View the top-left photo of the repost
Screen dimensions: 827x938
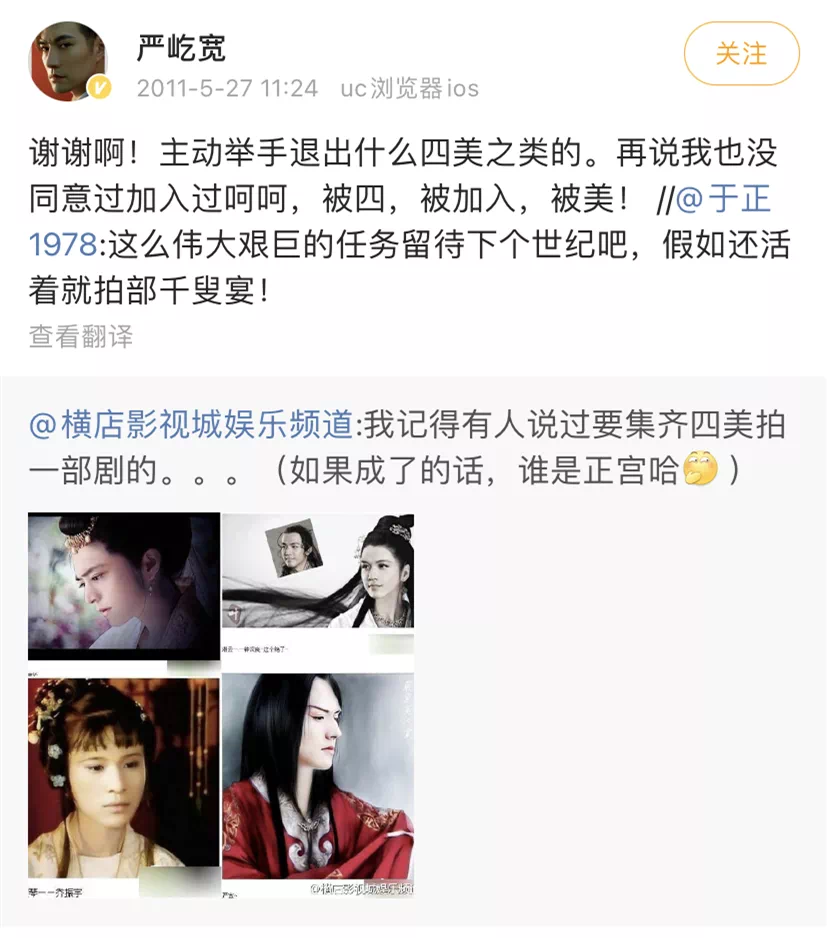coord(123,587)
